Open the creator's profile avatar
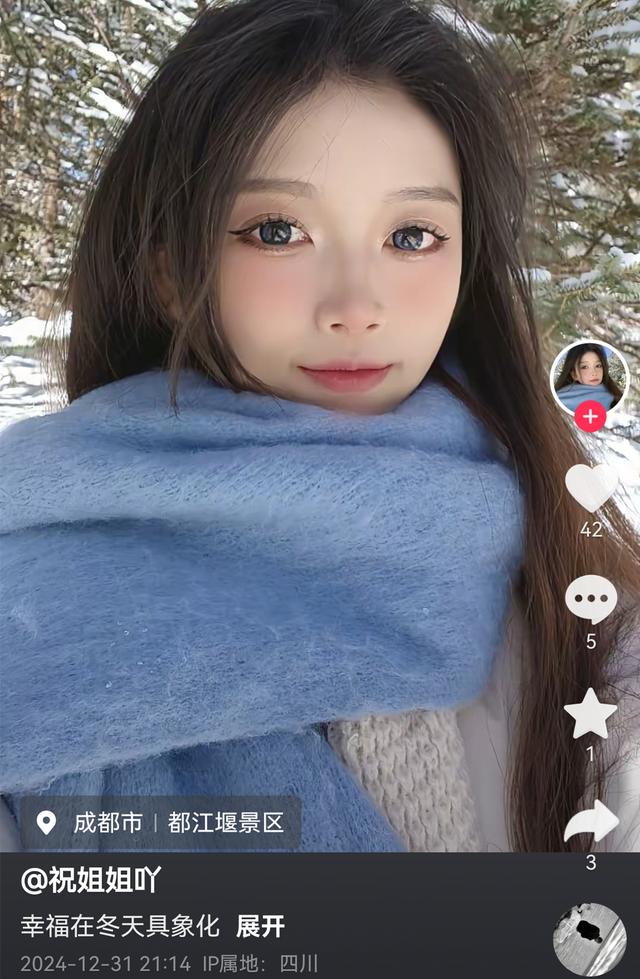640x979 pixels. [589, 377]
